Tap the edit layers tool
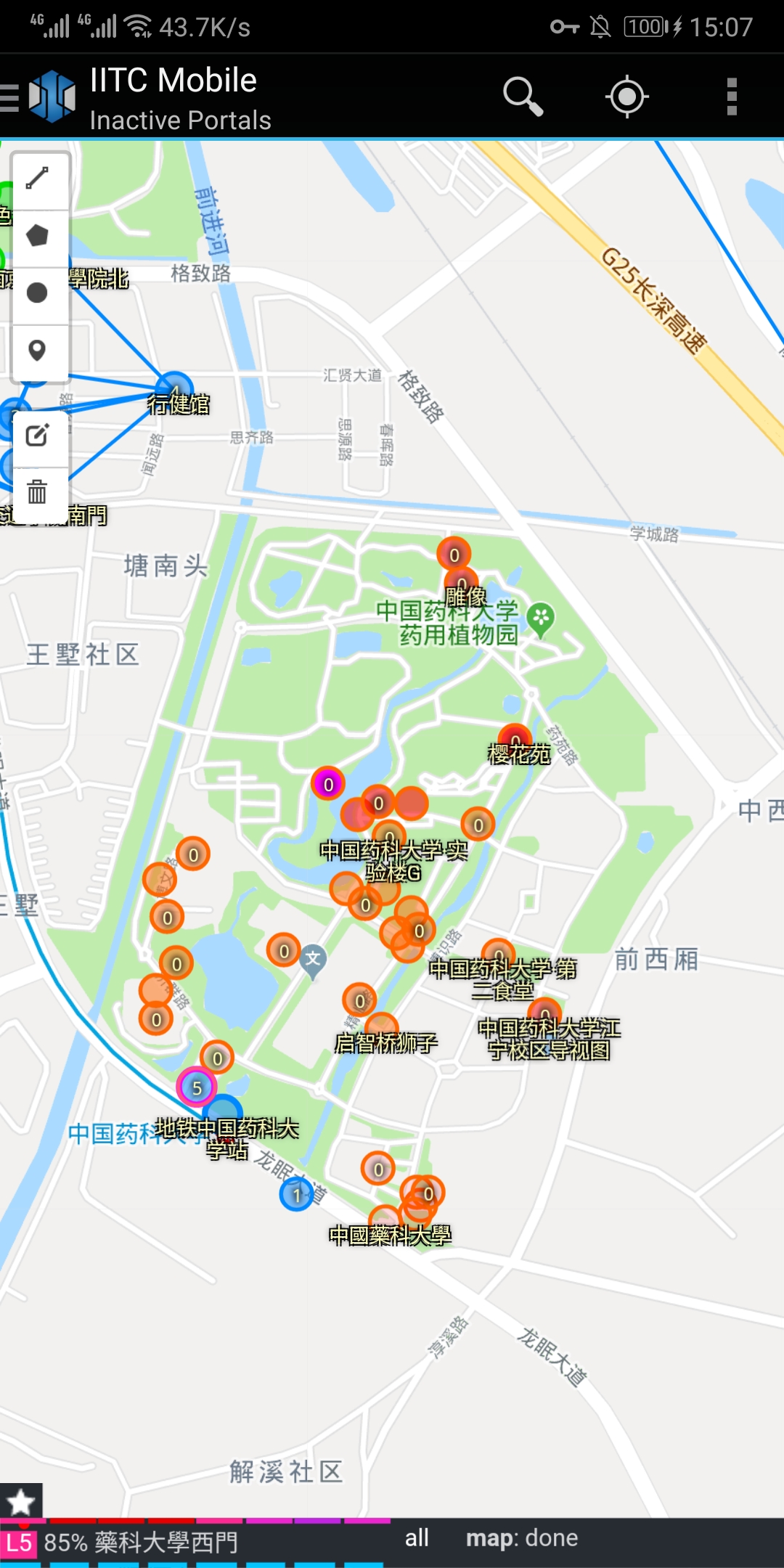Image resolution: width=784 pixels, height=1568 pixels. (x=38, y=436)
